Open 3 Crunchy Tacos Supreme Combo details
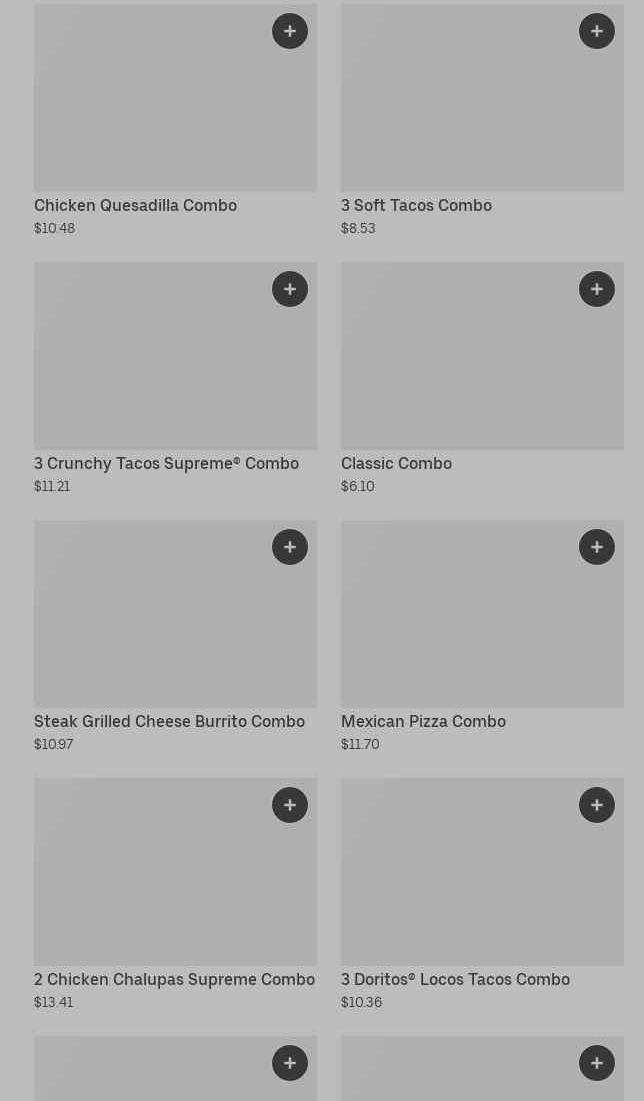This screenshot has width=644, height=1101. pos(150,370)
